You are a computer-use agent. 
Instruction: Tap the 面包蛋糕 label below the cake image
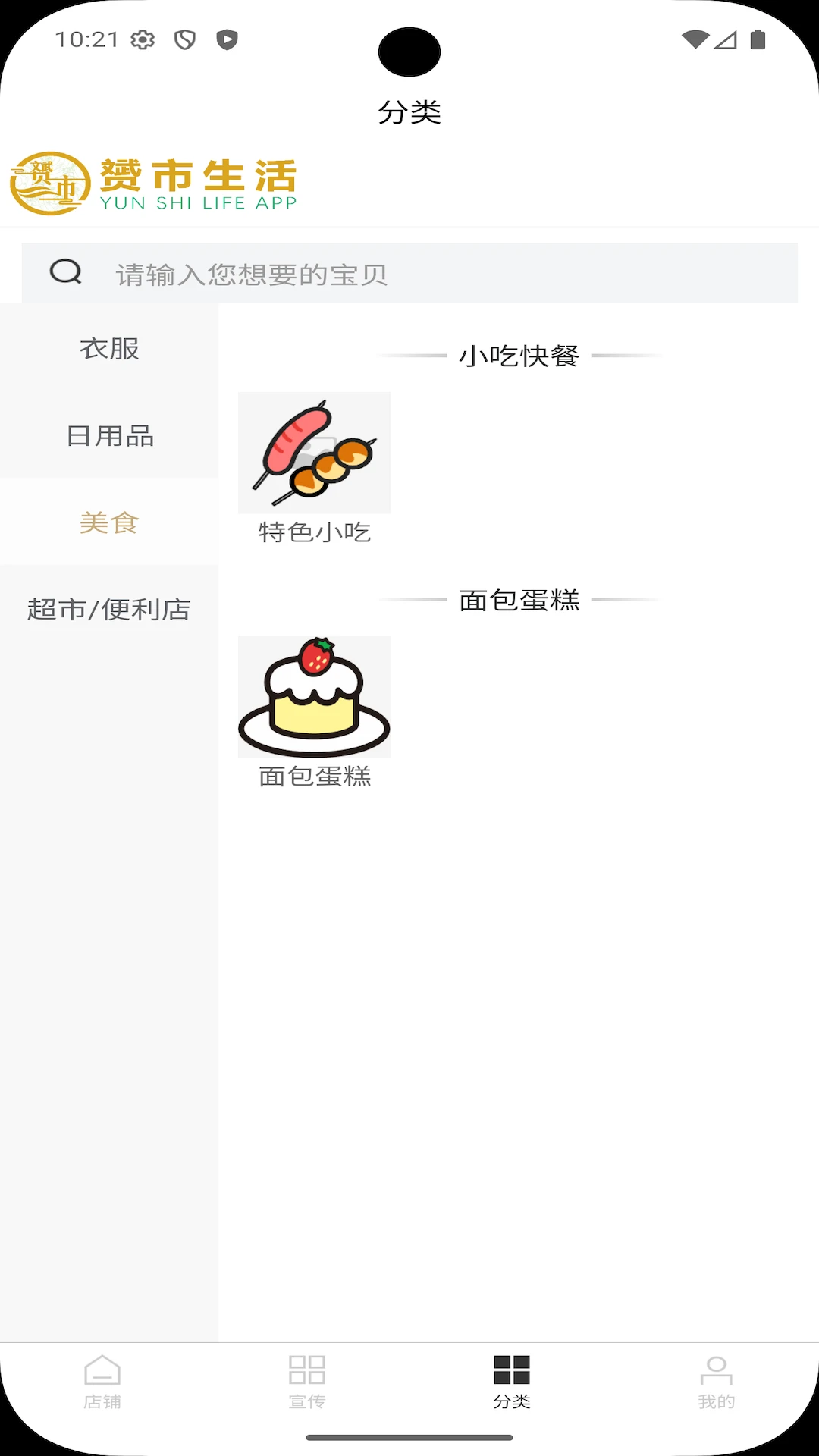tap(314, 777)
